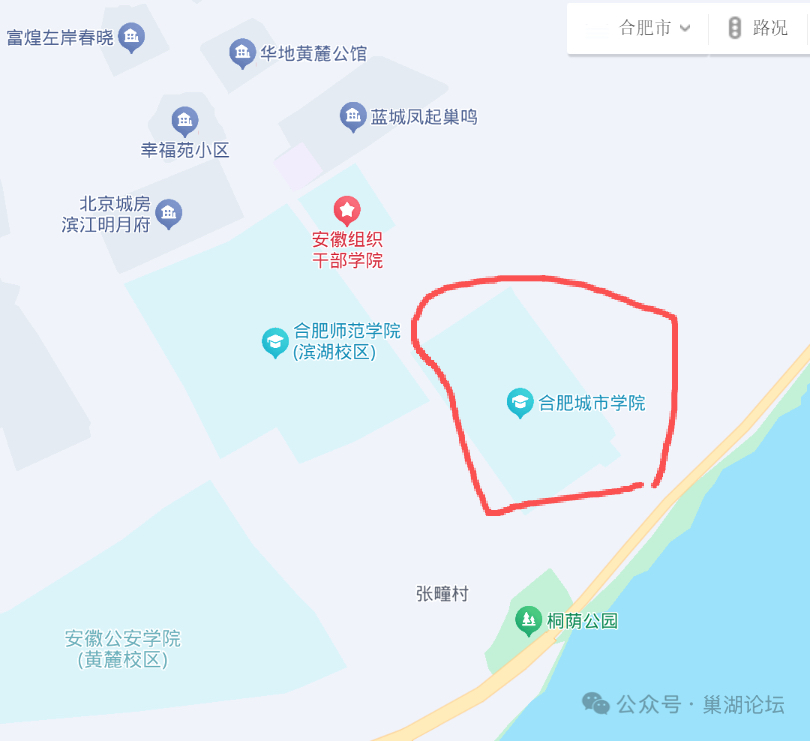Tap the 华地黄麓公馆 marker
Image resolution: width=810 pixels, height=741 pixels.
[242, 52]
